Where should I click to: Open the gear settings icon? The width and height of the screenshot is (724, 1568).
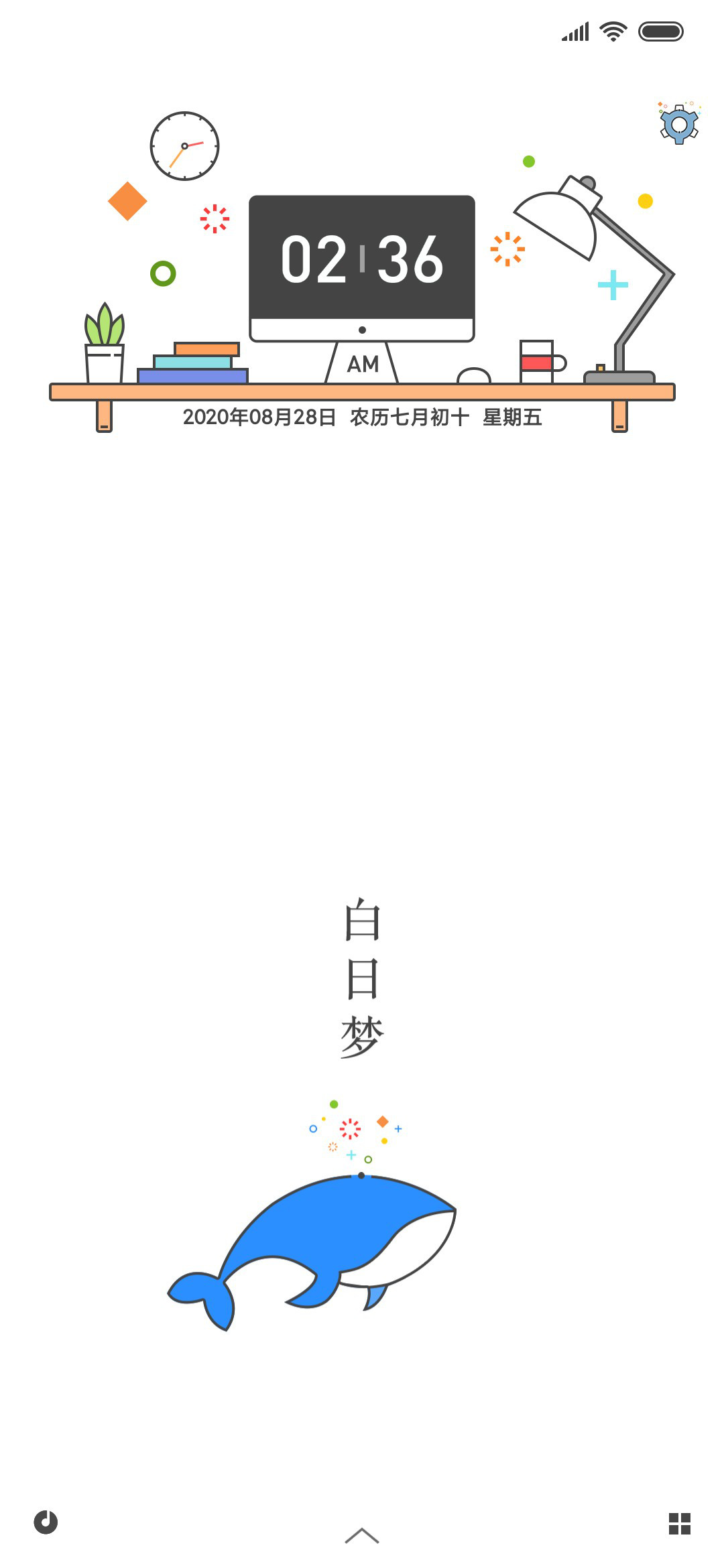[x=679, y=124]
